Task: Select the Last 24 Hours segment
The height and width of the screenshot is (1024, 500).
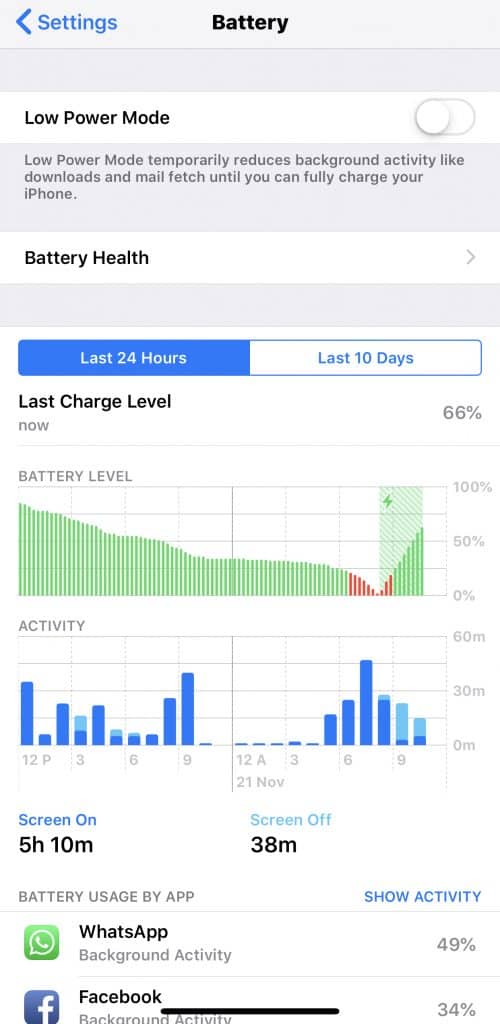Action: [x=134, y=358]
